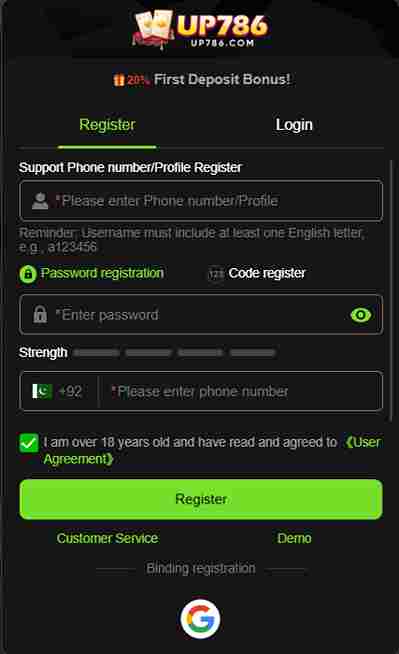The width and height of the screenshot is (399, 654).
Task: Tap the phone number entry field
Action: (x=241, y=391)
